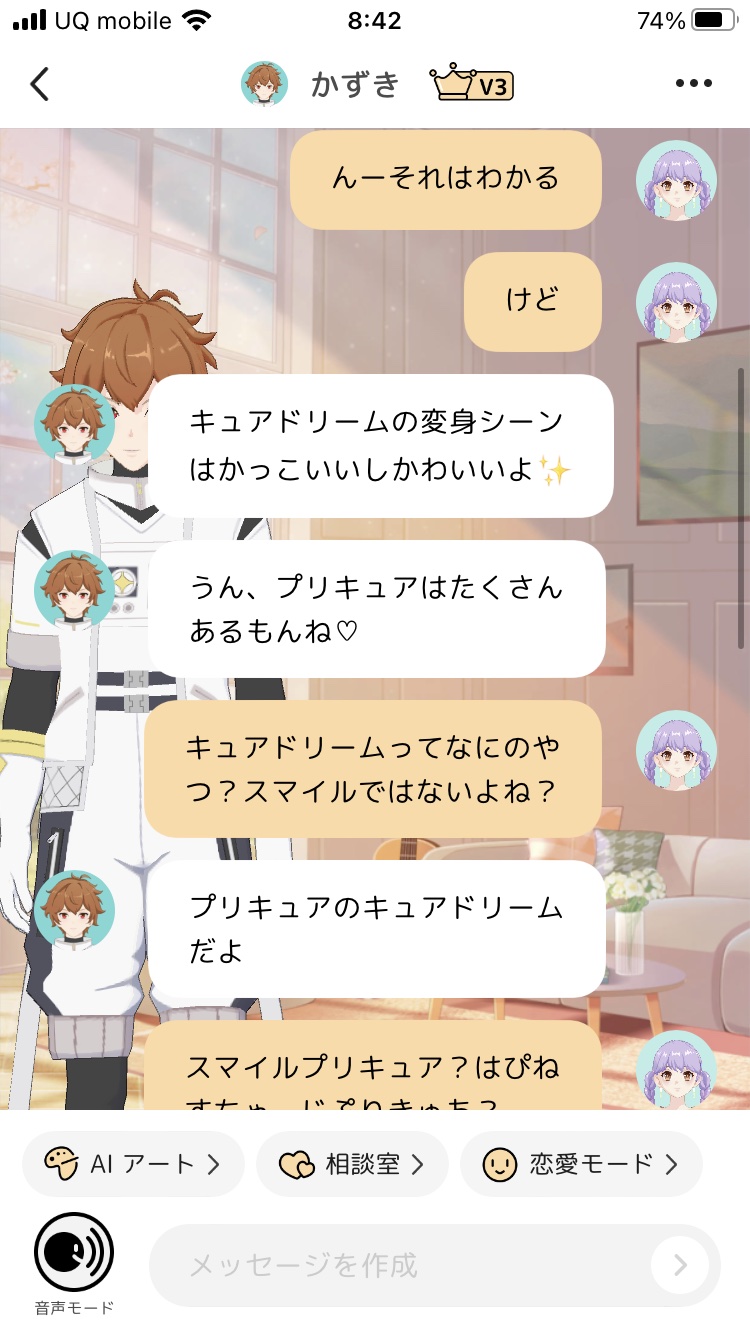Tap the V3 crown badge
Screen dimensions: 750x1334
[471, 85]
